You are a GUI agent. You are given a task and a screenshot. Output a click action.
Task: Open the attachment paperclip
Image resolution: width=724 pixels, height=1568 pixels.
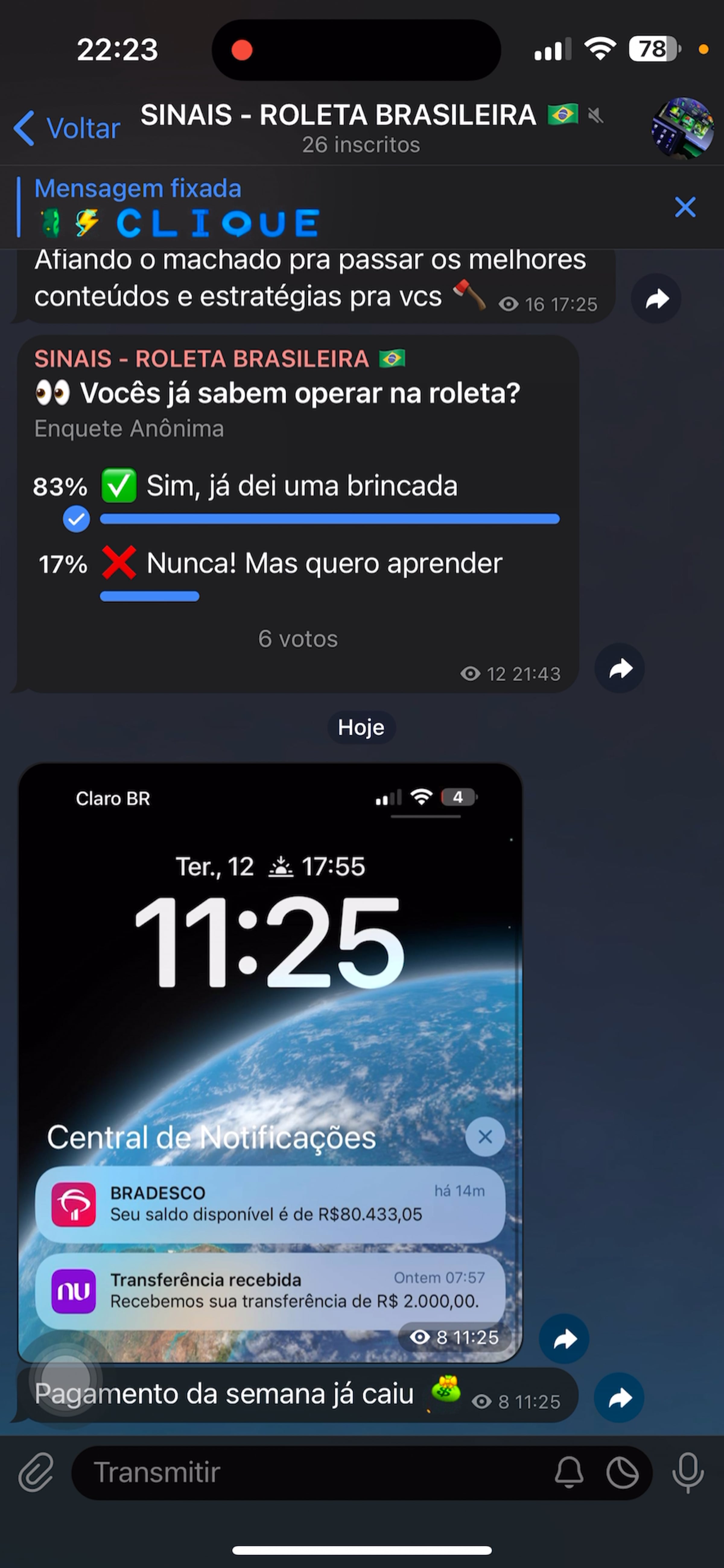click(x=37, y=1473)
